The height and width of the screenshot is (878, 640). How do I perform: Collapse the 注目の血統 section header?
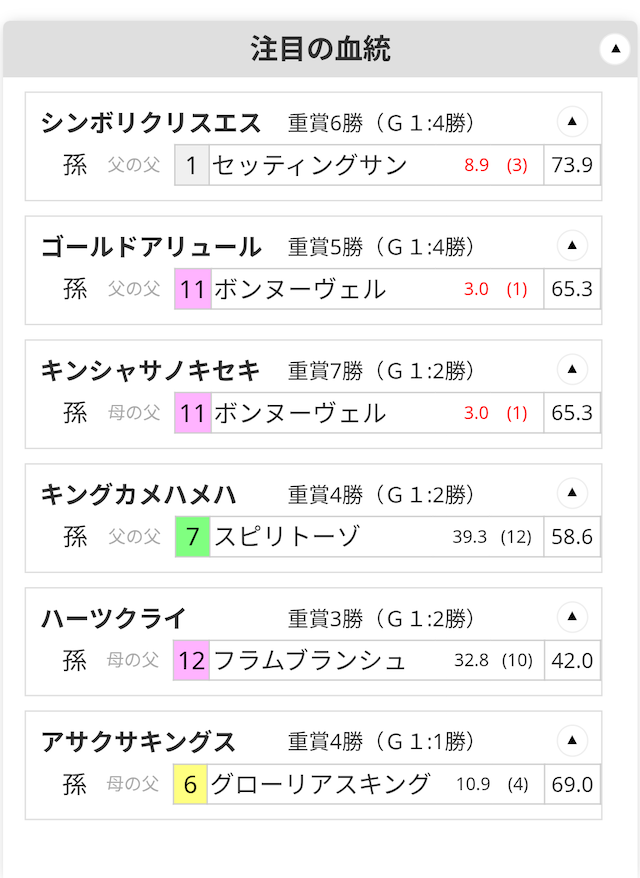(612, 49)
